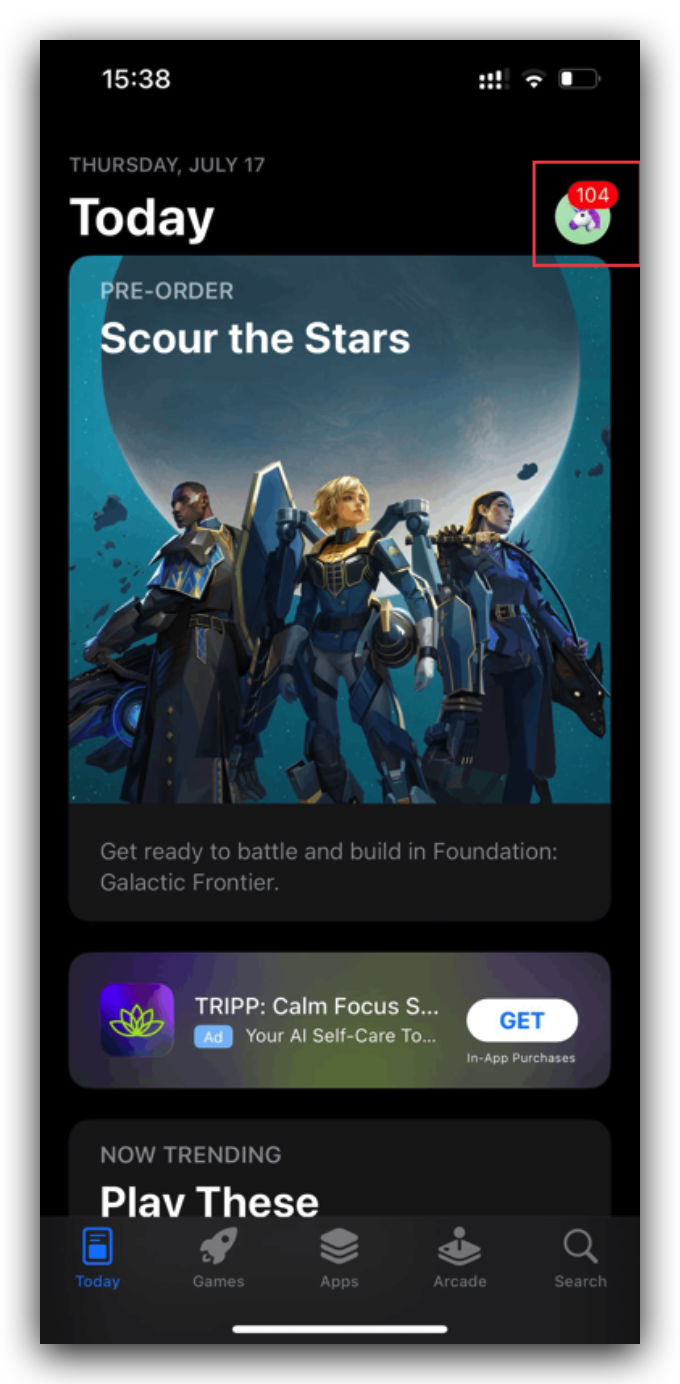Switch to the Games tab
Screen dimensions: 680x1384
(218, 1258)
